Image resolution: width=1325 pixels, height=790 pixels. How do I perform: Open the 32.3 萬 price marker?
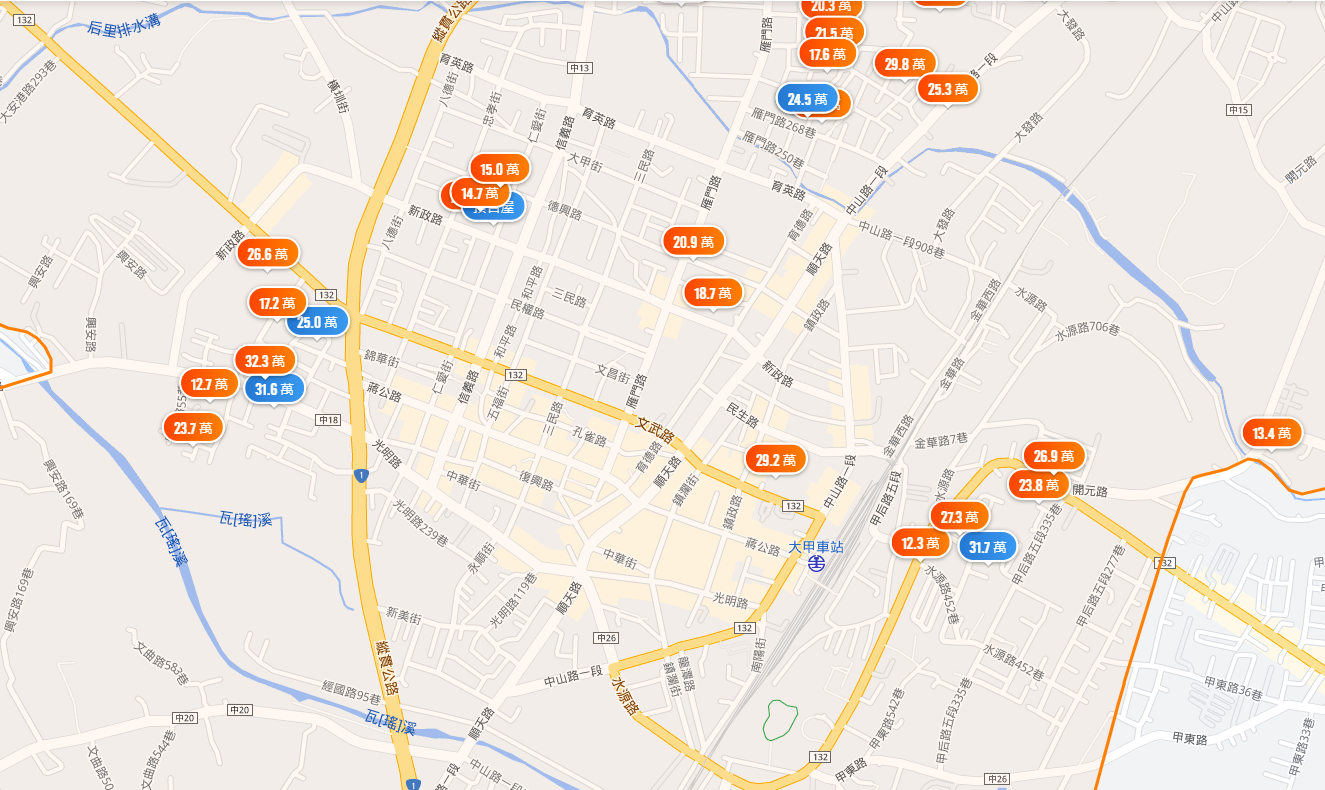coord(265,360)
